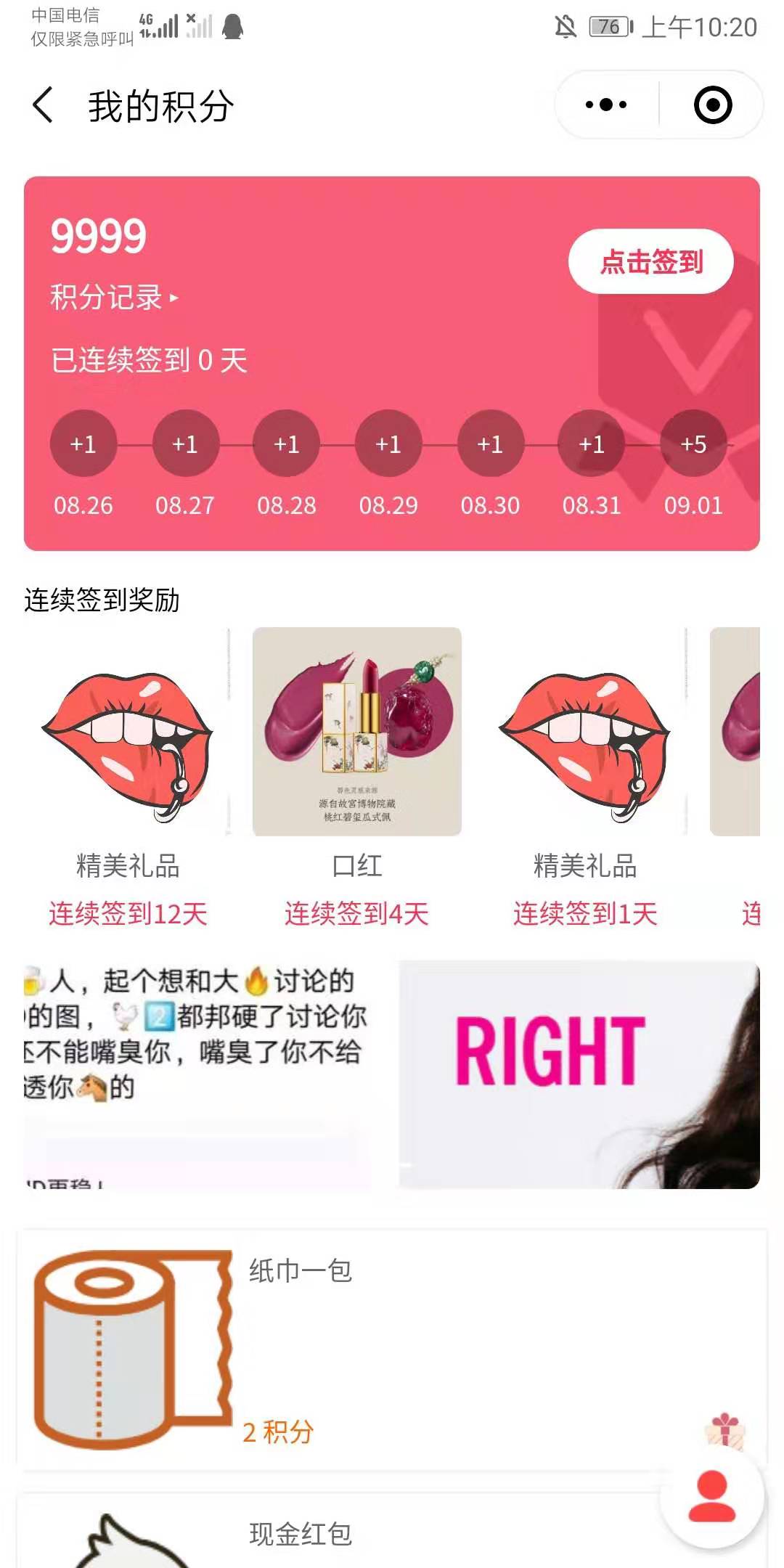Open the banner with chat text
This screenshot has height=1568, width=784.
coord(197,1074)
